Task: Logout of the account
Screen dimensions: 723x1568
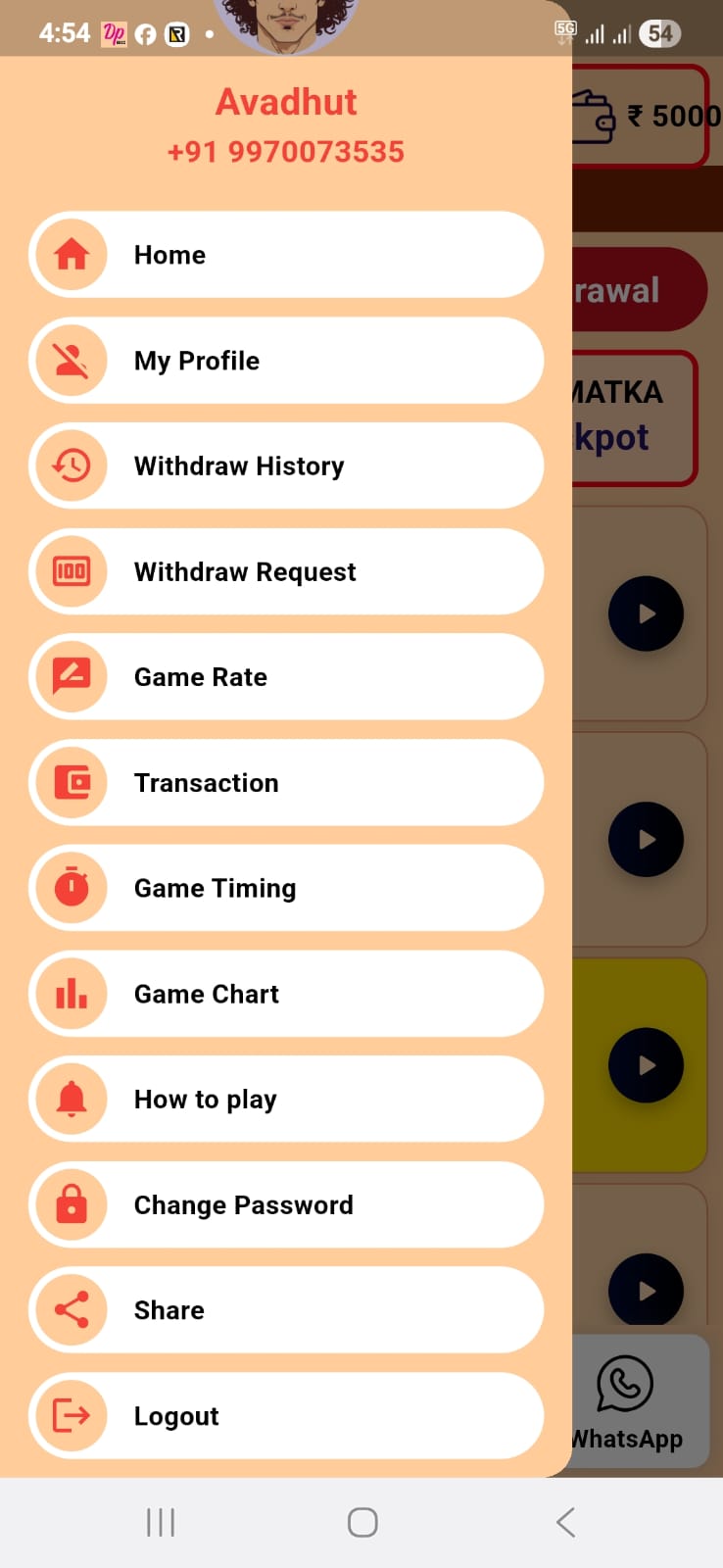Action: [x=286, y=1416]
